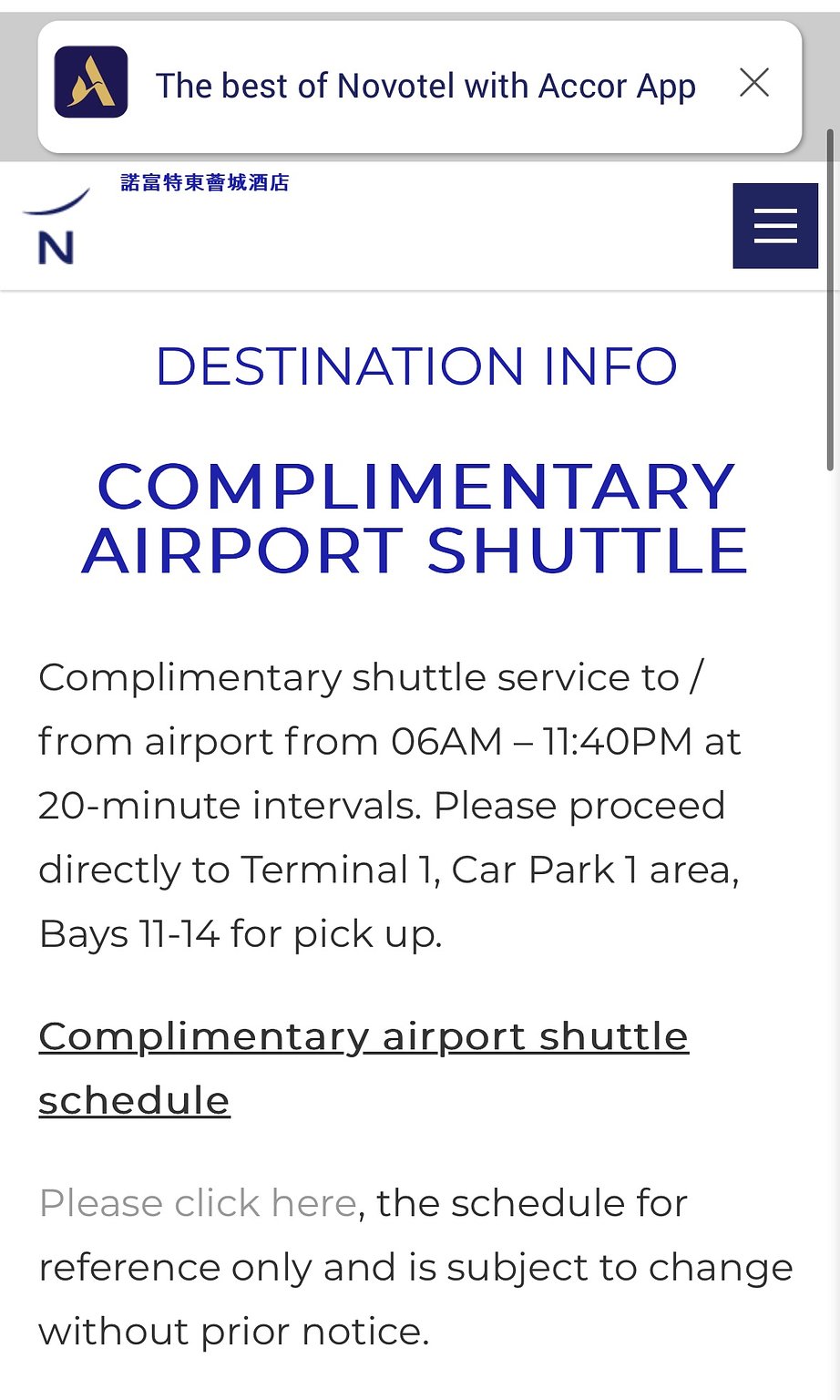840x1400 pixels.
Task: Click the text 'Bays 11-14 for pick up'
Action: point(241,933)
